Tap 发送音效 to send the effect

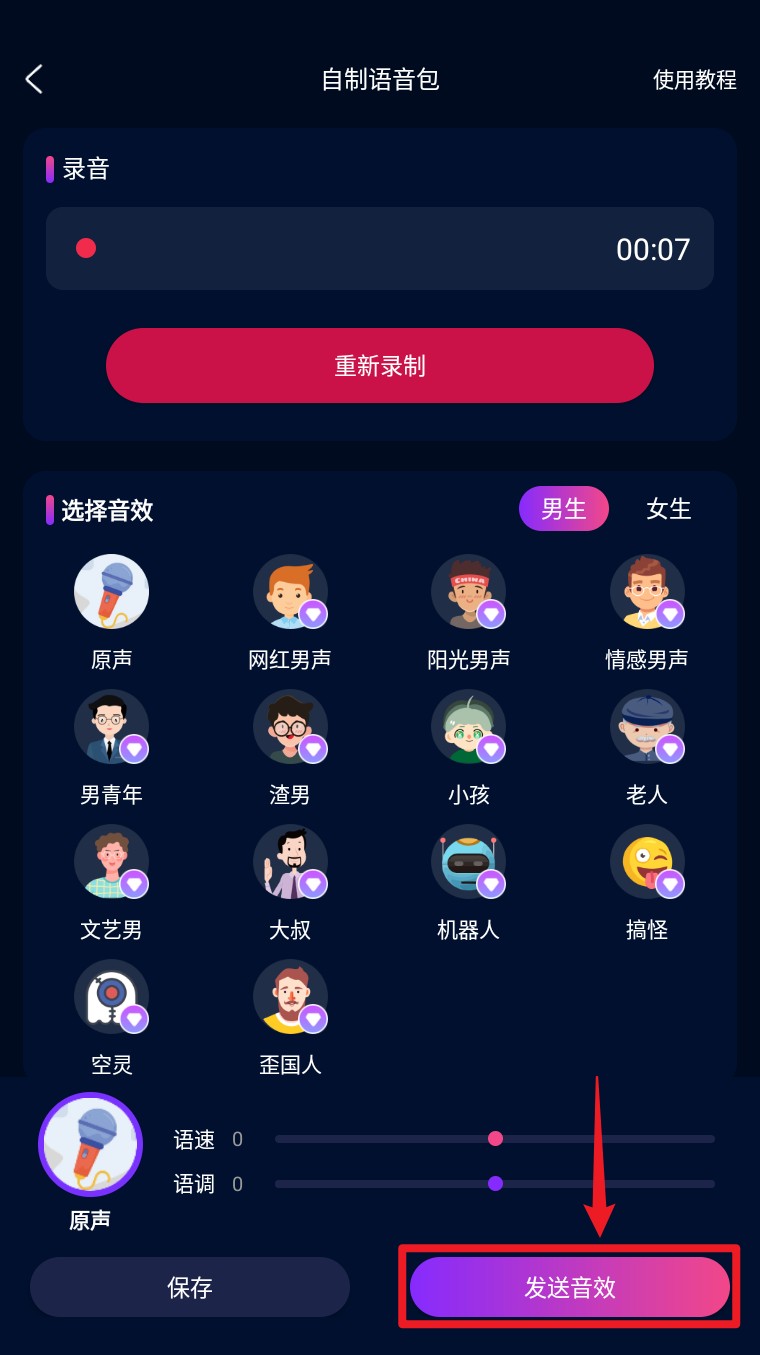pos(569,1287)
